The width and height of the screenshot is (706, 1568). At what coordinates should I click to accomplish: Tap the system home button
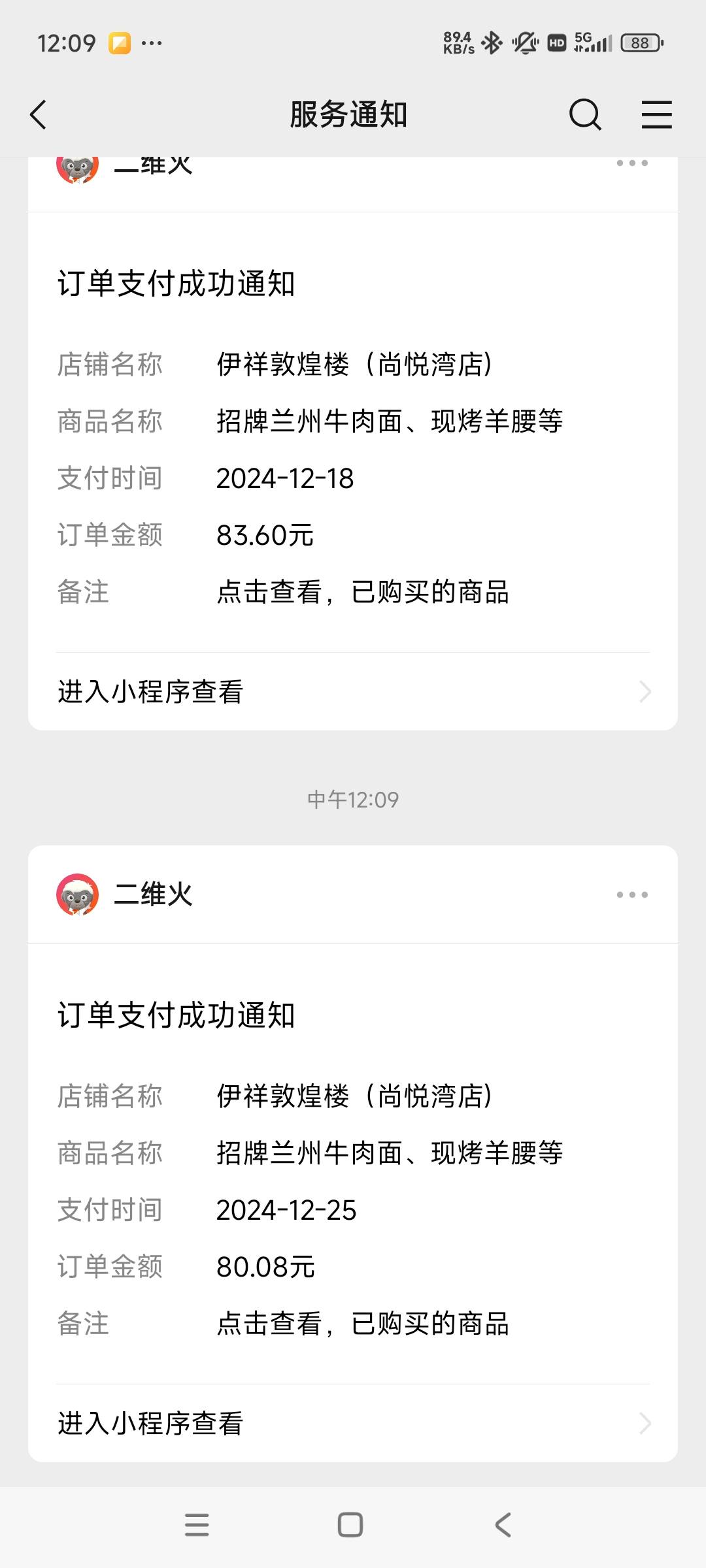(350, 1525)
